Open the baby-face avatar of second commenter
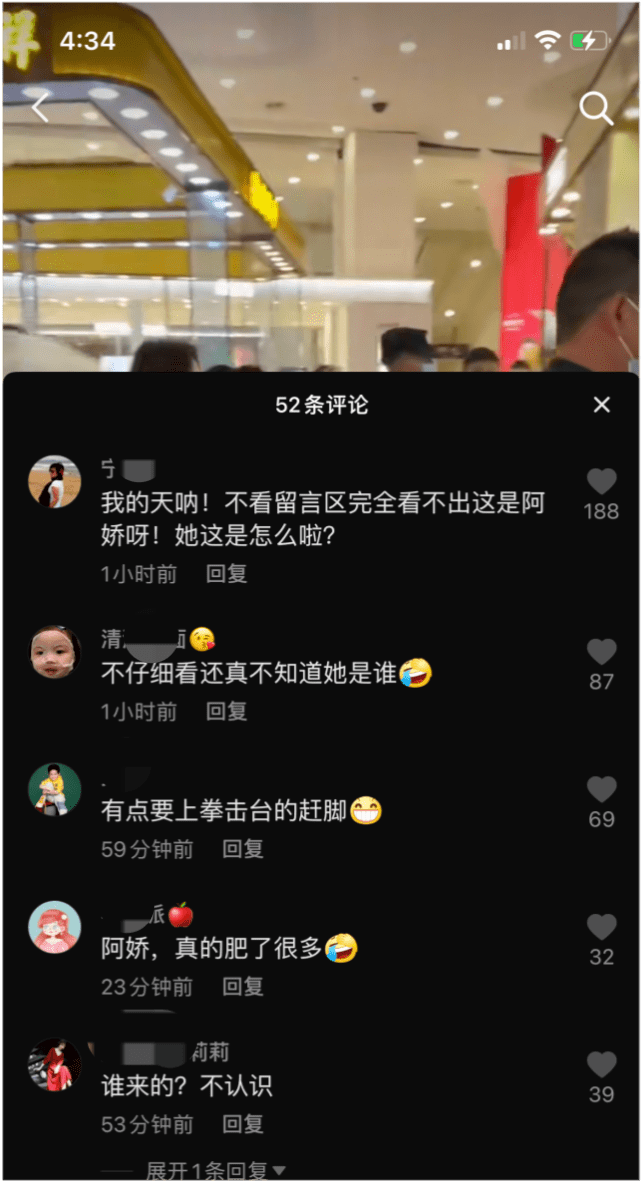The width and height of the screenshot is (641, 1181). 54,652
